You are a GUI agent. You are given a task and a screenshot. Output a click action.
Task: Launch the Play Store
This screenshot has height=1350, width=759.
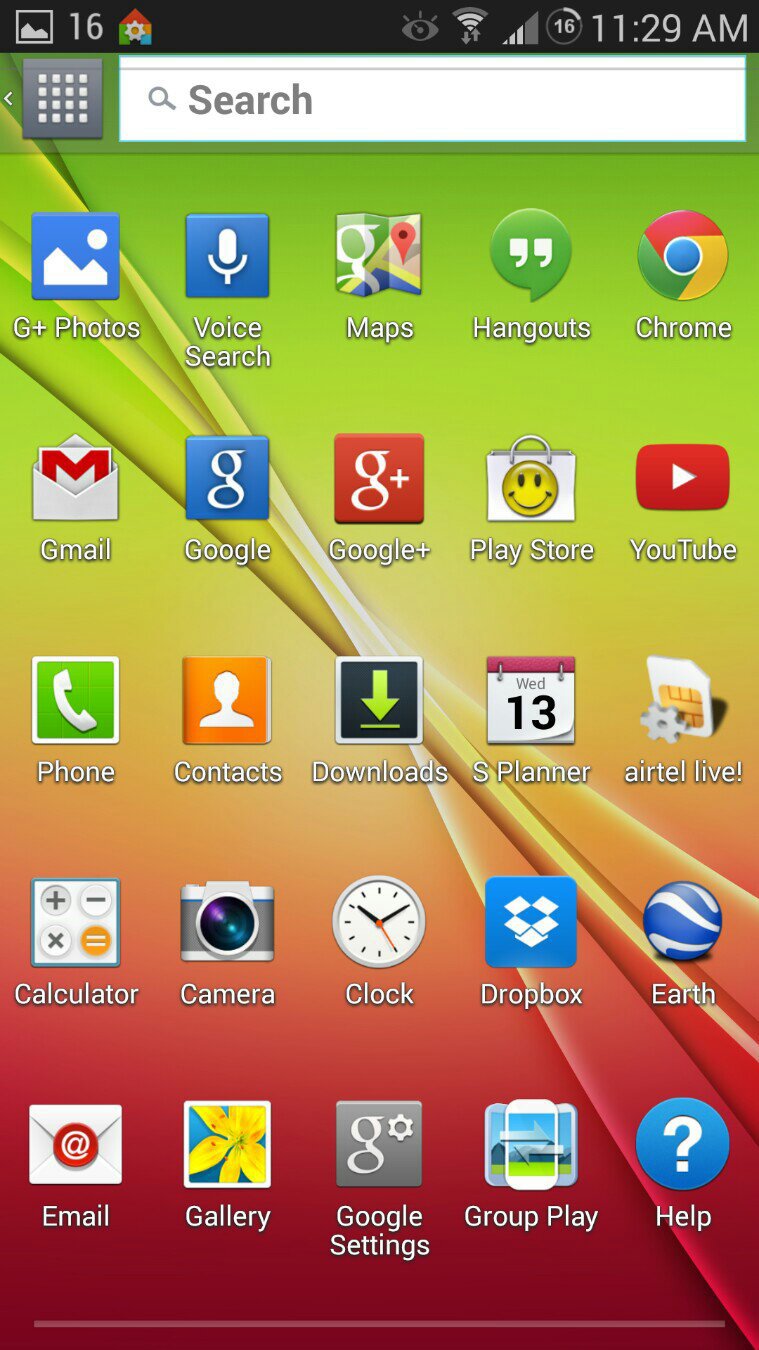coord(531,478)
